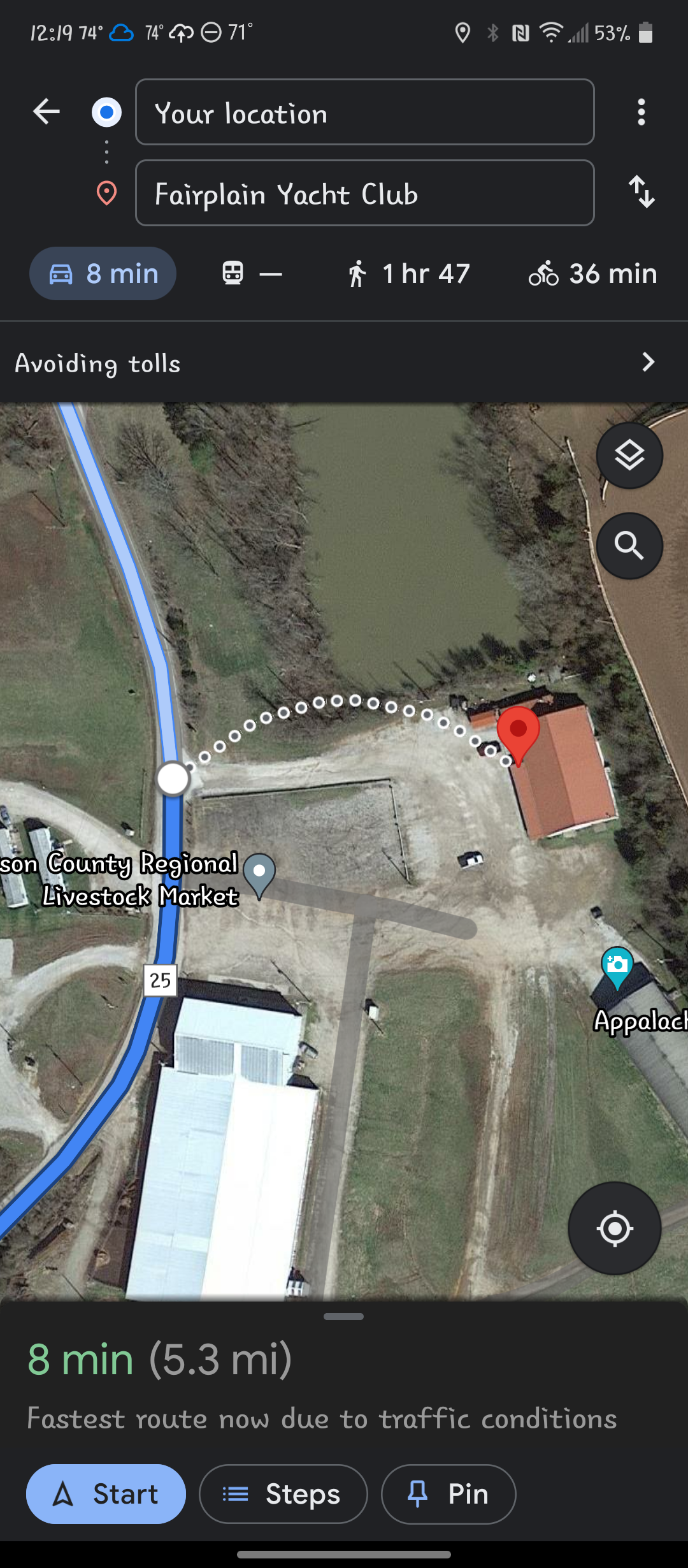Select the driving travel mode
Screen dimensions: 688x1568
(x=102, y=273)
